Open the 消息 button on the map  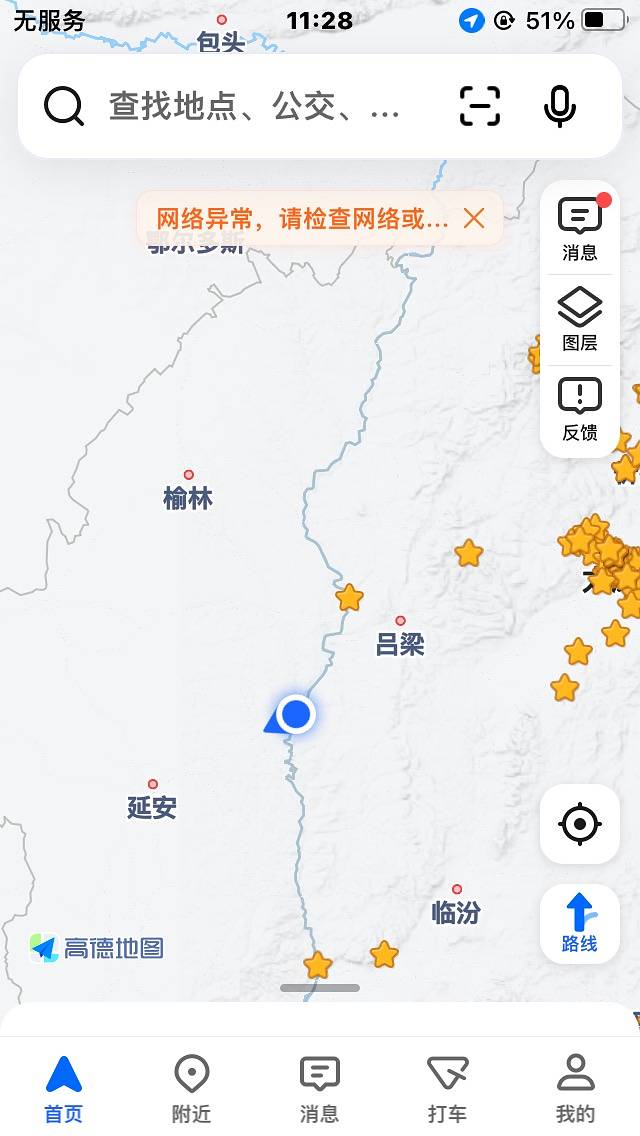point(579,228)
